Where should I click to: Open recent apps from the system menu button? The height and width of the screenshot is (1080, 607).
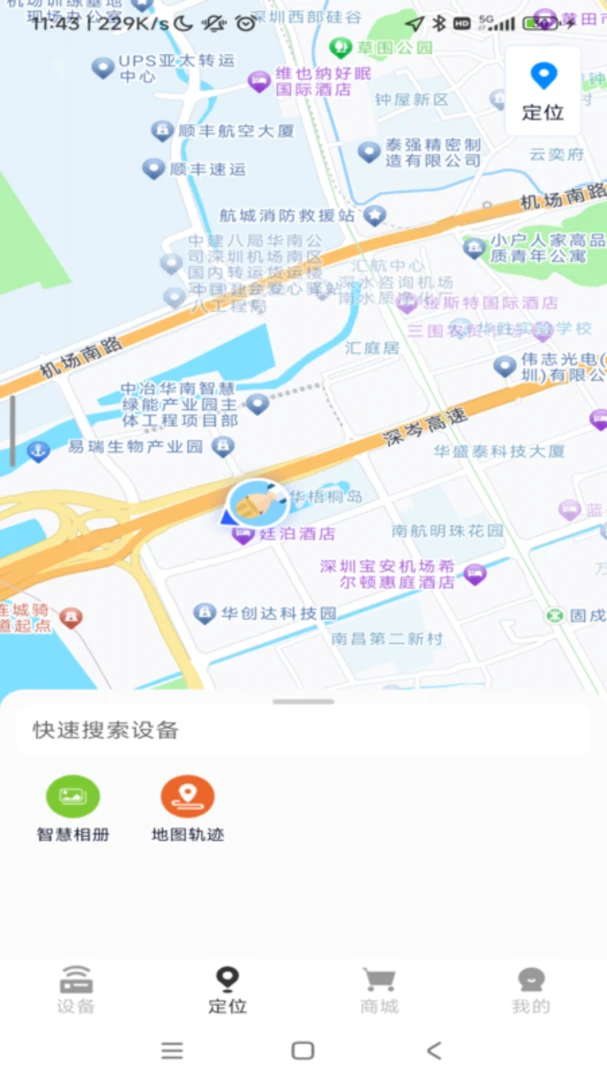[172, 1050]
